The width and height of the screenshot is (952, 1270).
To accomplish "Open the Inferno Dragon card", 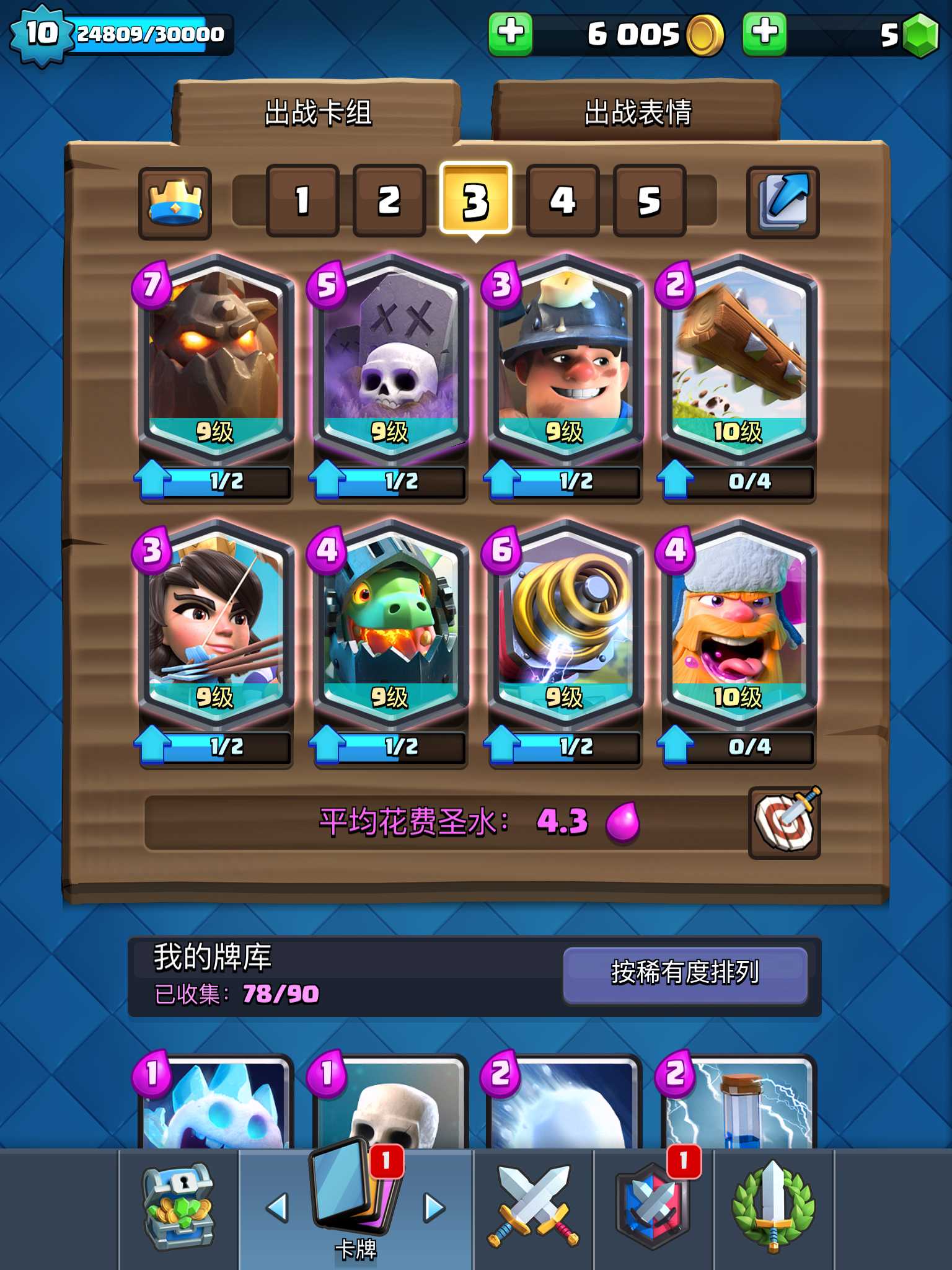I will pos(390,623).
